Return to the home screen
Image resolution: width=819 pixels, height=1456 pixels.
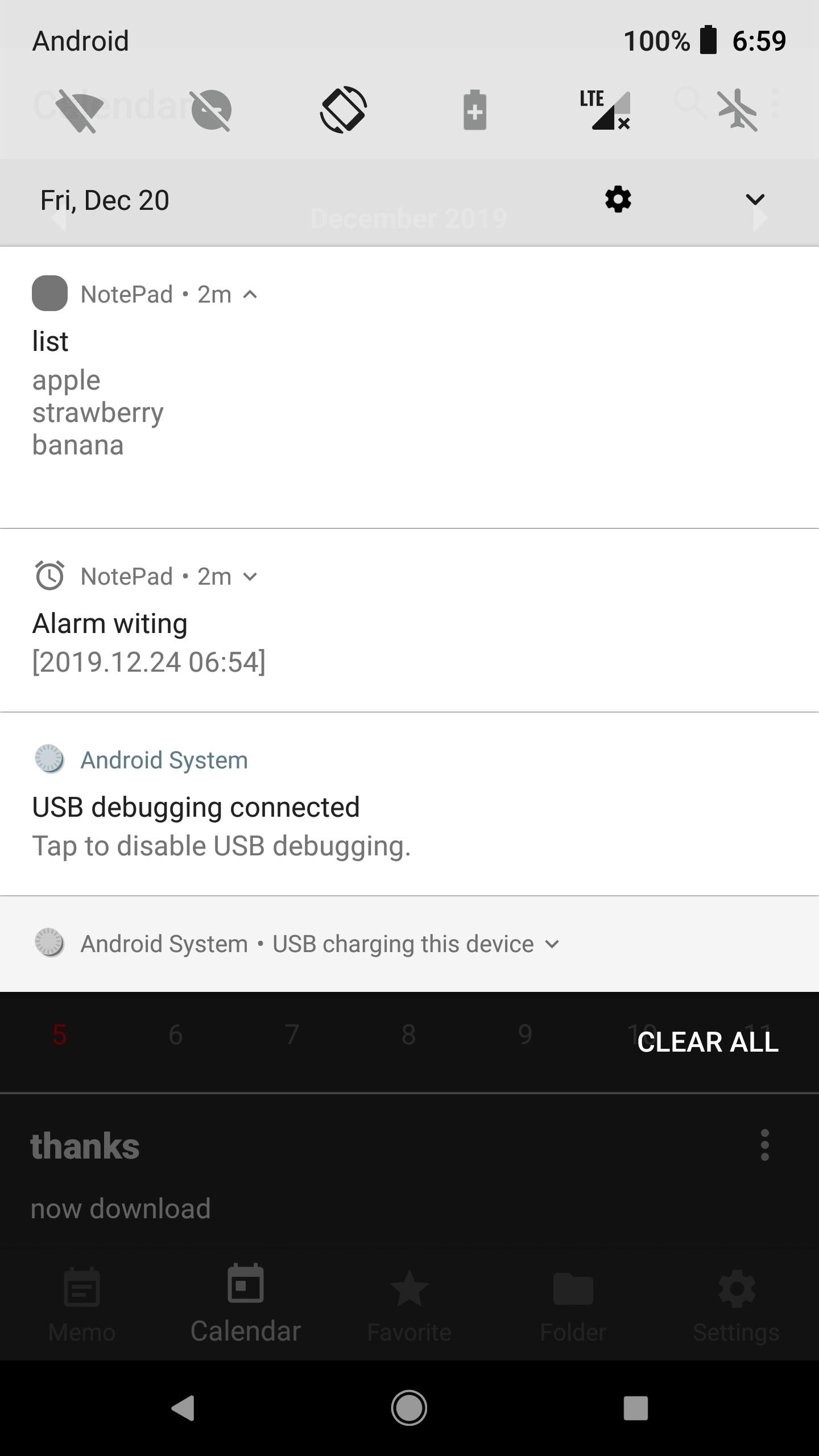pos(409,1408)
